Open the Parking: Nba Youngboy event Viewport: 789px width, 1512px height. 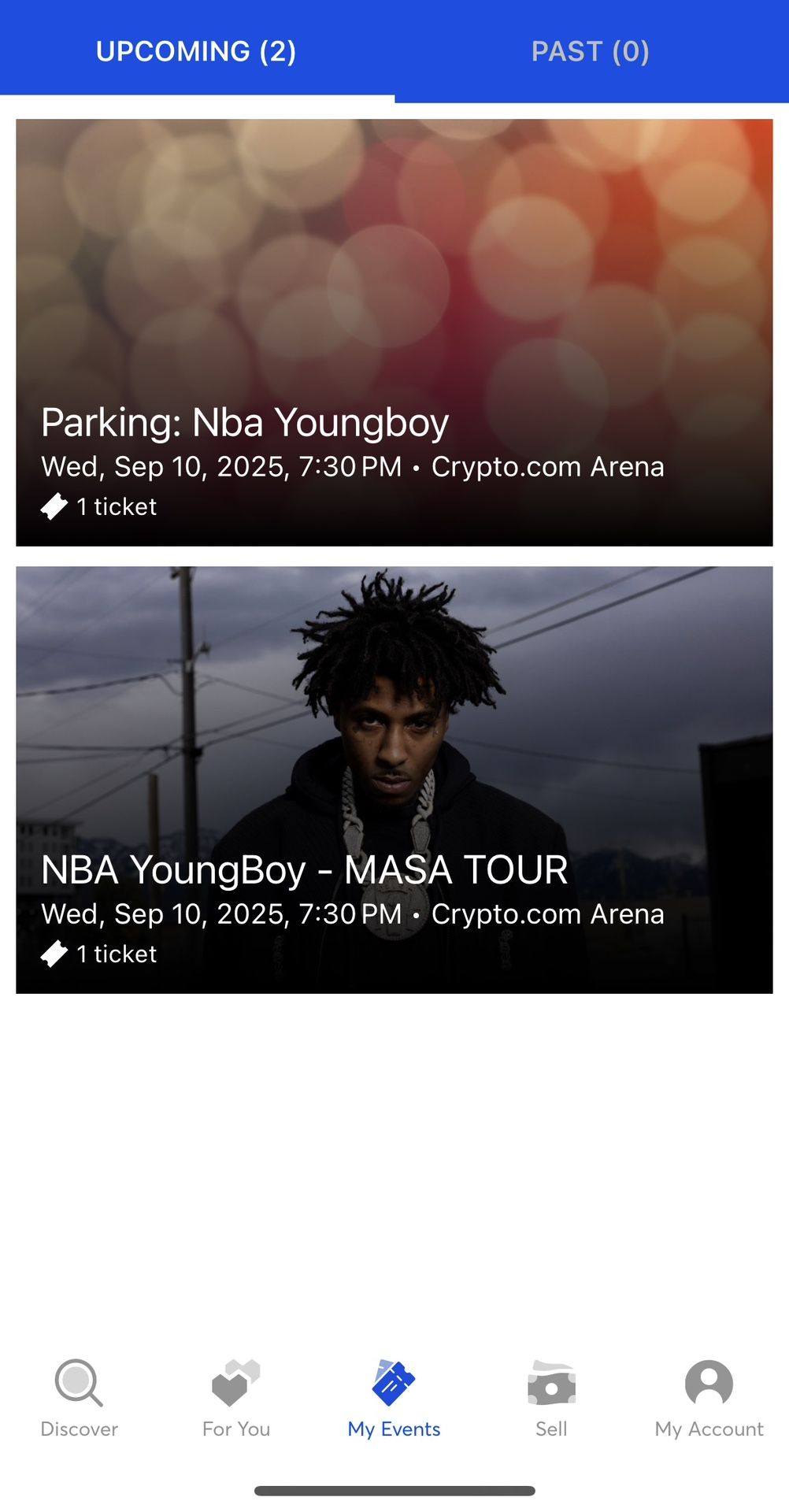click(394, 329)
